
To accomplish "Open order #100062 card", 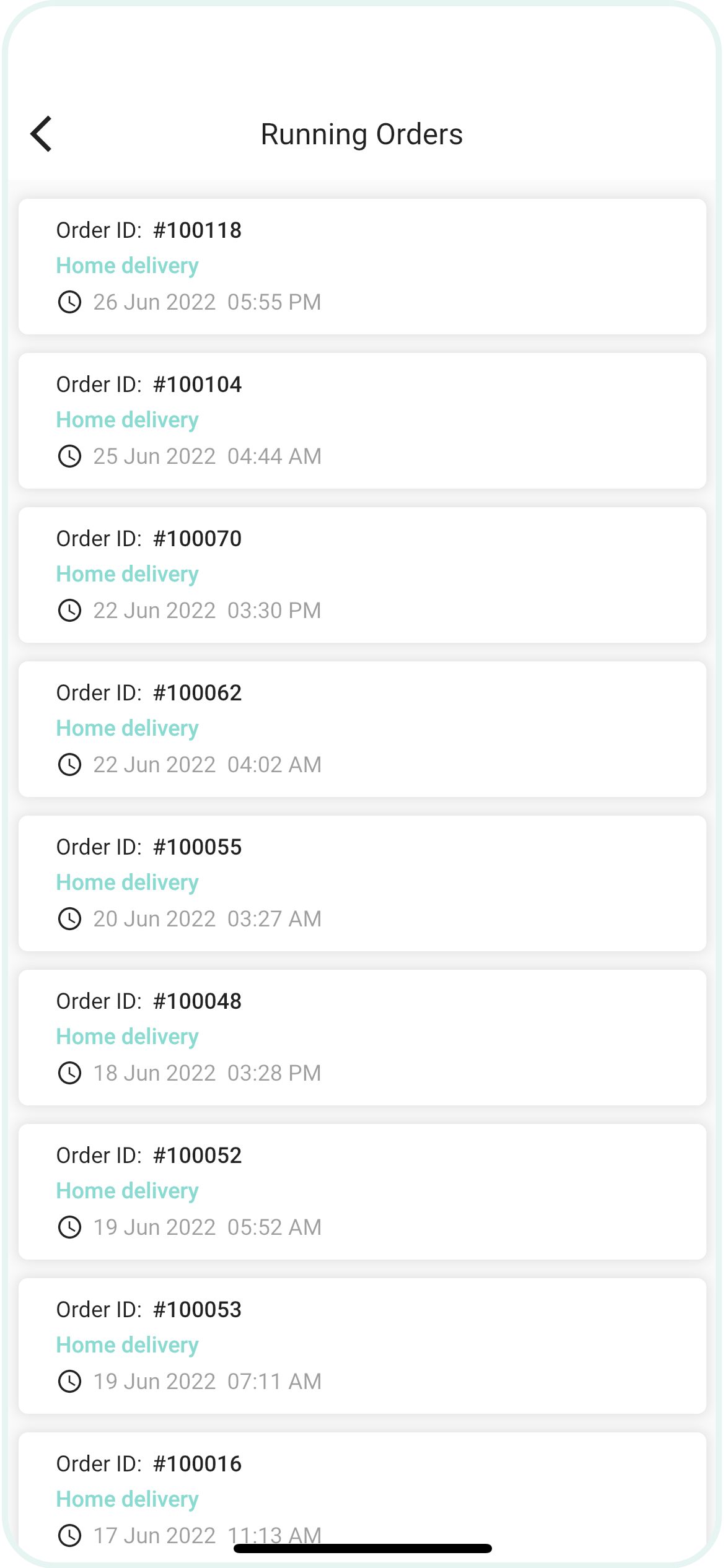I will coord(362,729).
